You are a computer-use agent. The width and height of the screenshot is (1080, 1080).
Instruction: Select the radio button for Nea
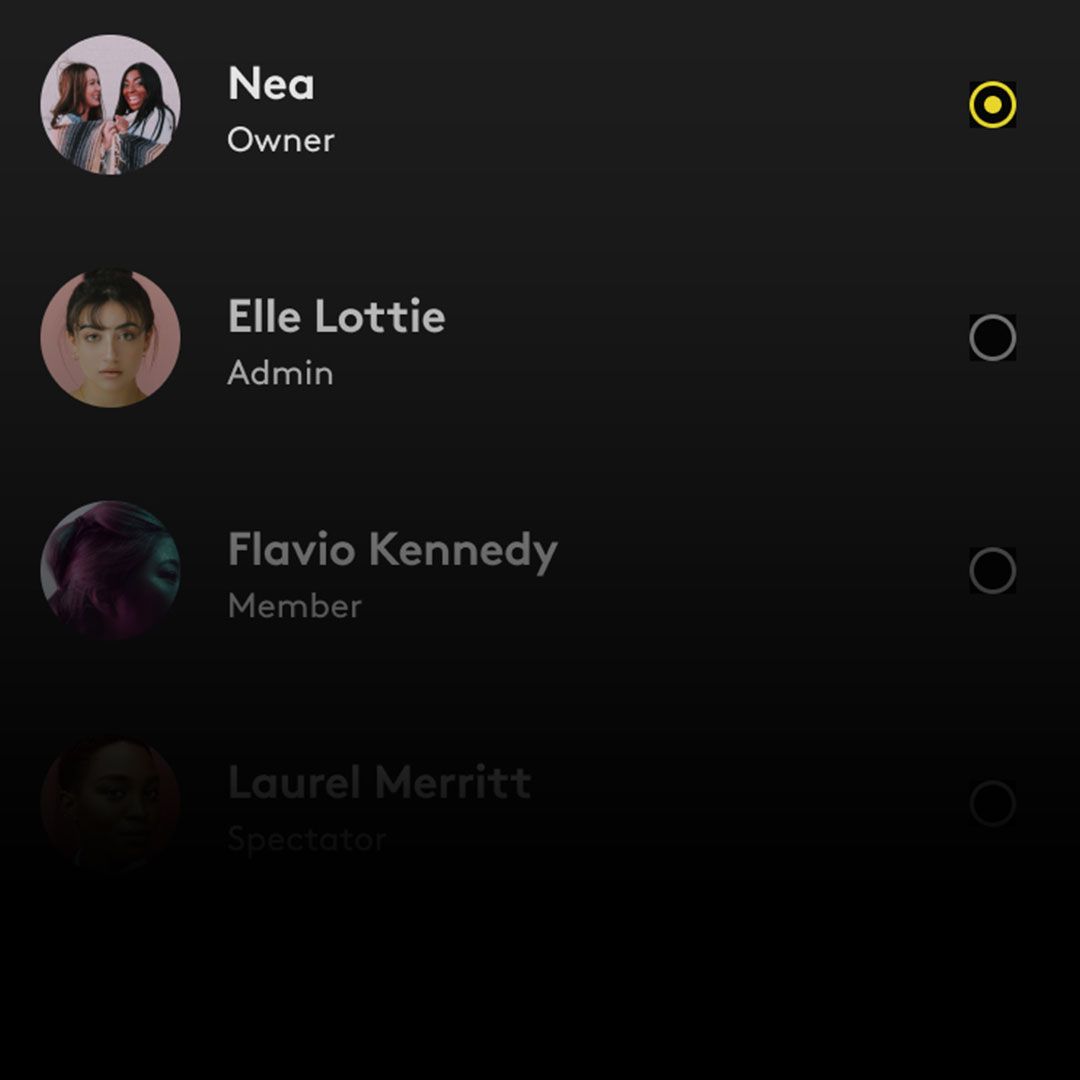point(992,105)
